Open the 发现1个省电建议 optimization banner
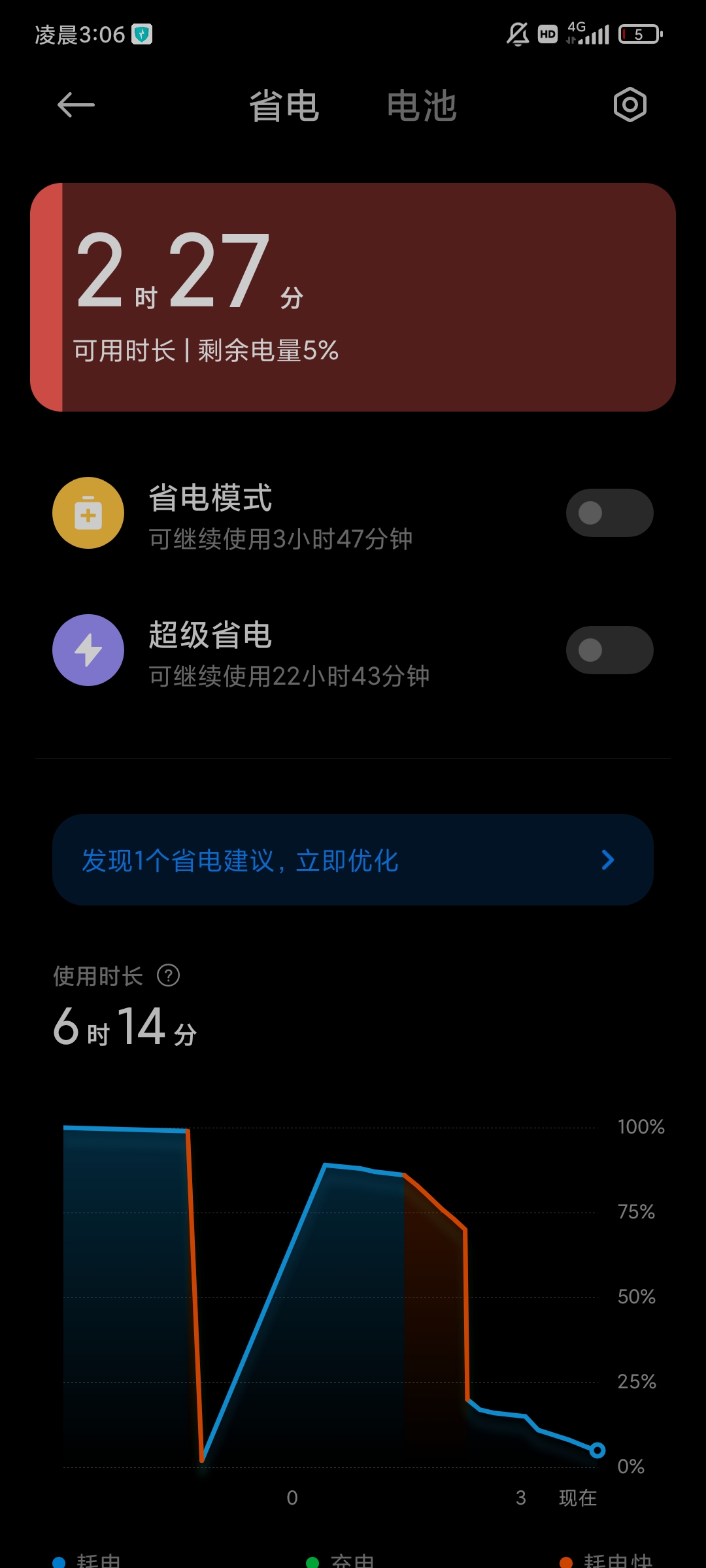Viewport: 706px width, 1568px height. click(x=353, y=860)
